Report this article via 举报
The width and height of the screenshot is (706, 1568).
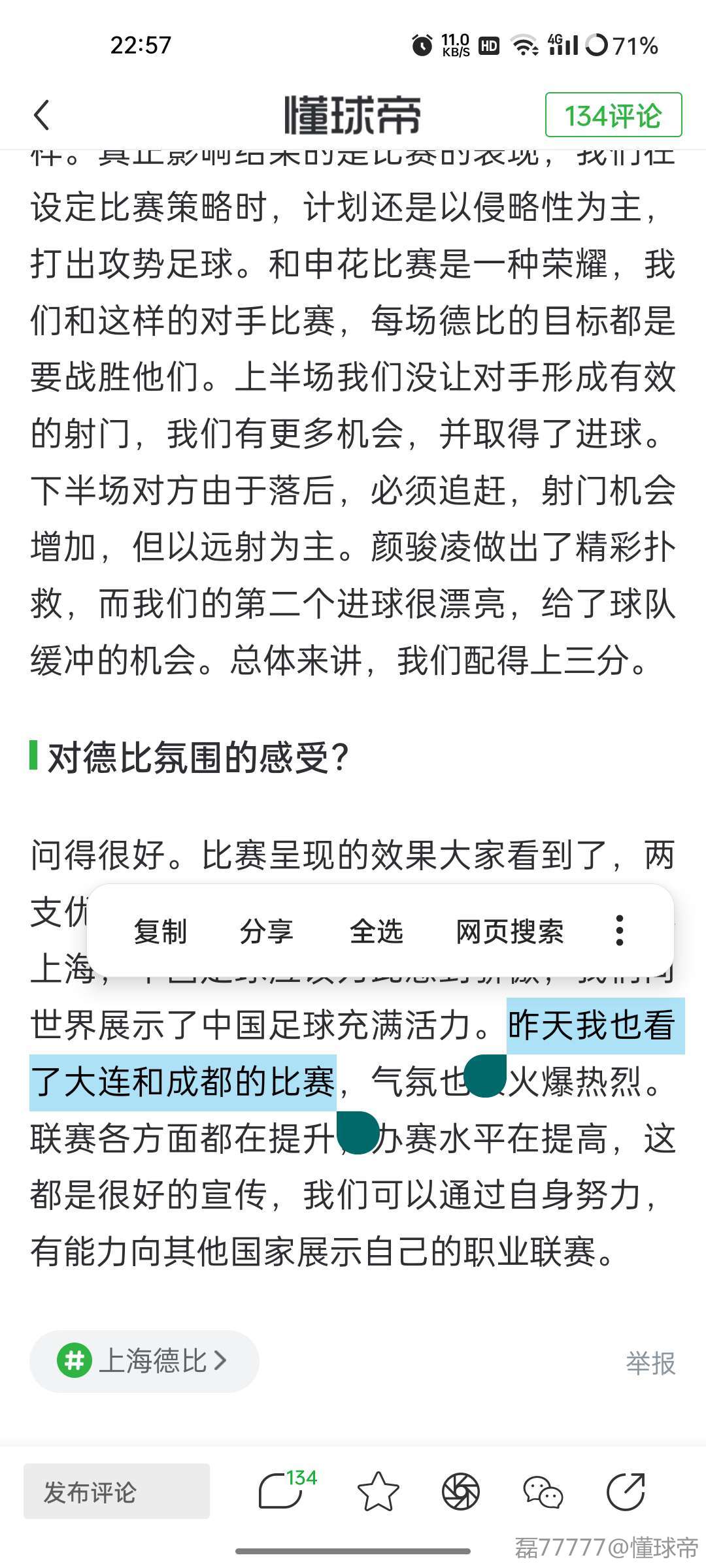650,1363
